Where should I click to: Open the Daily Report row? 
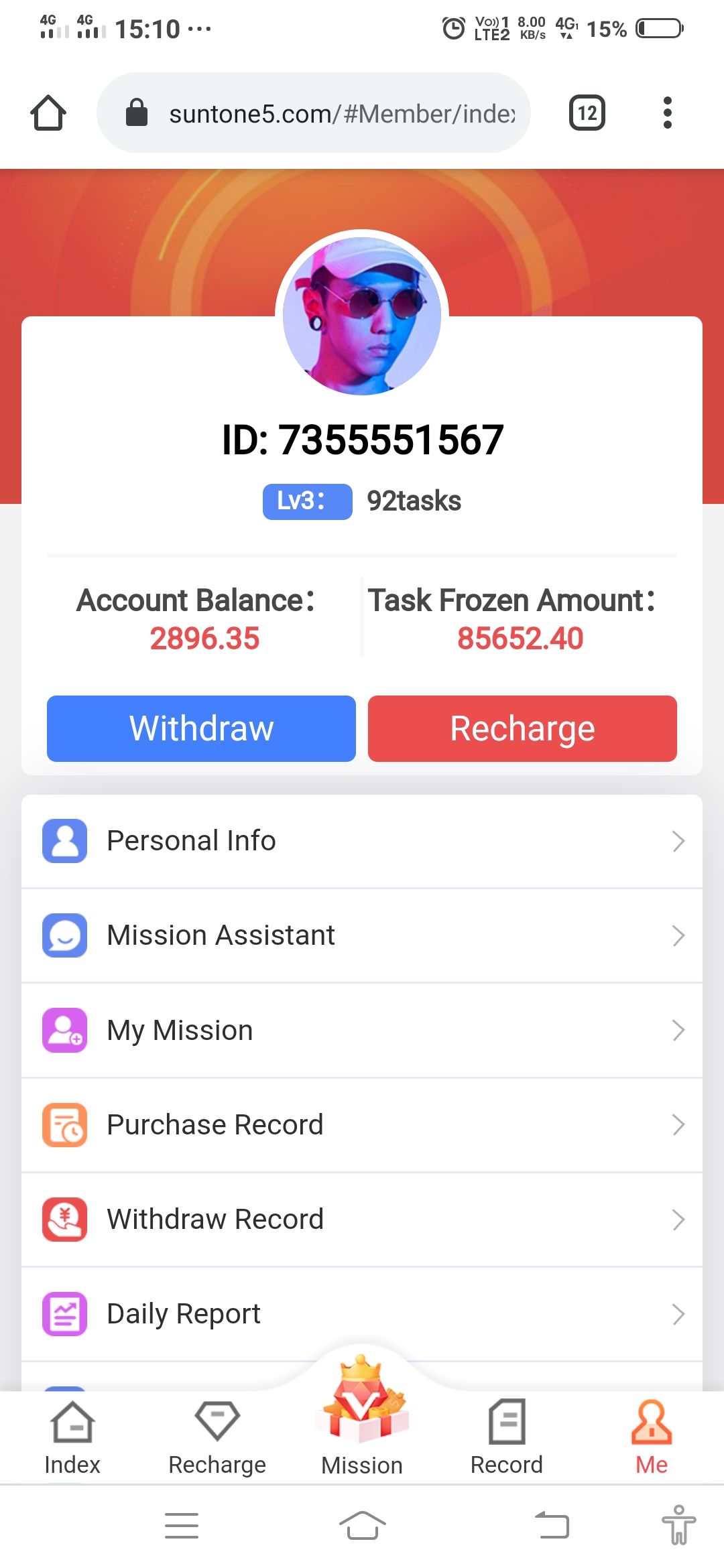coord(362,1314)
